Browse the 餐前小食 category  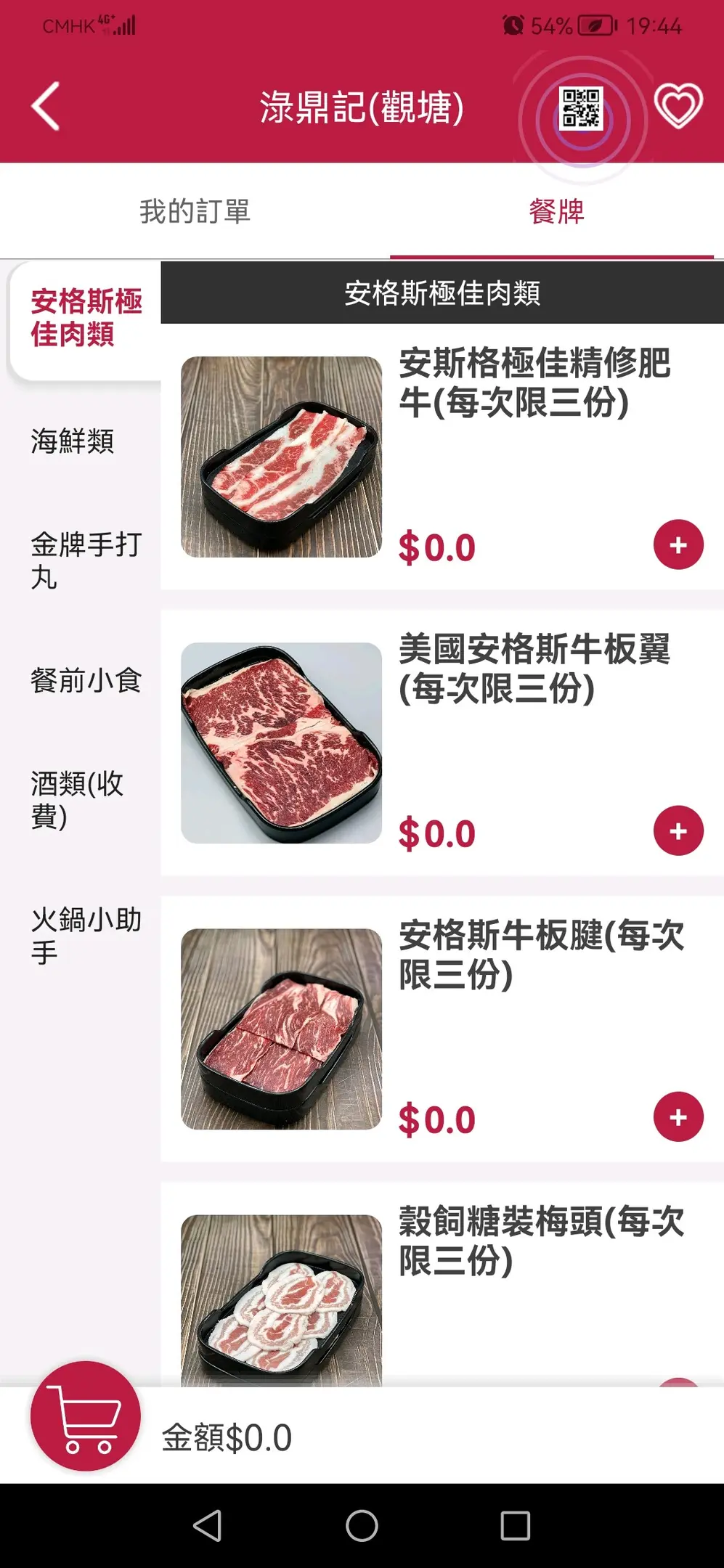click(x=86, y=680)
